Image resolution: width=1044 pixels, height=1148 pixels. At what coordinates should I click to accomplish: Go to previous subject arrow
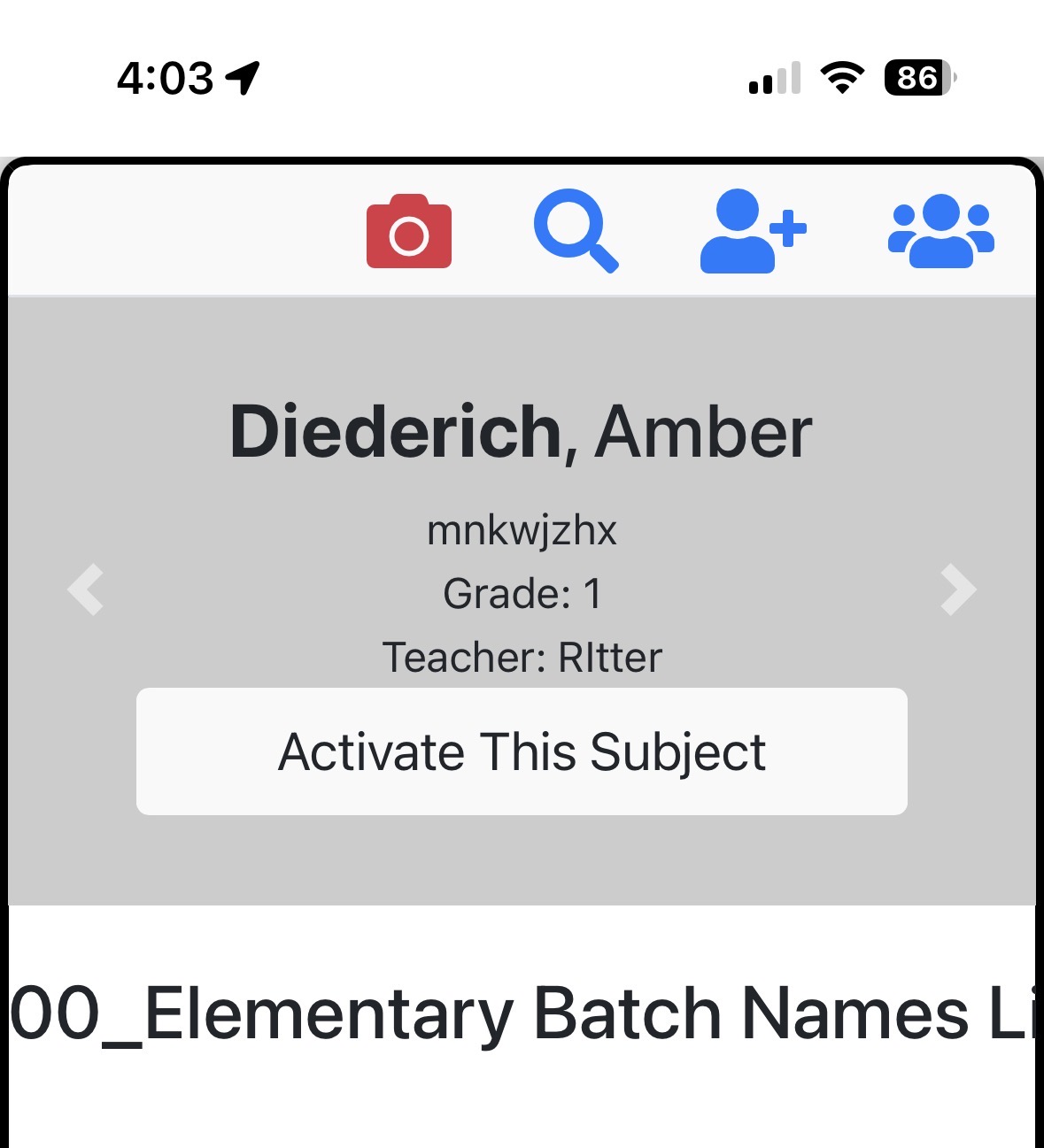click(86, 589)
